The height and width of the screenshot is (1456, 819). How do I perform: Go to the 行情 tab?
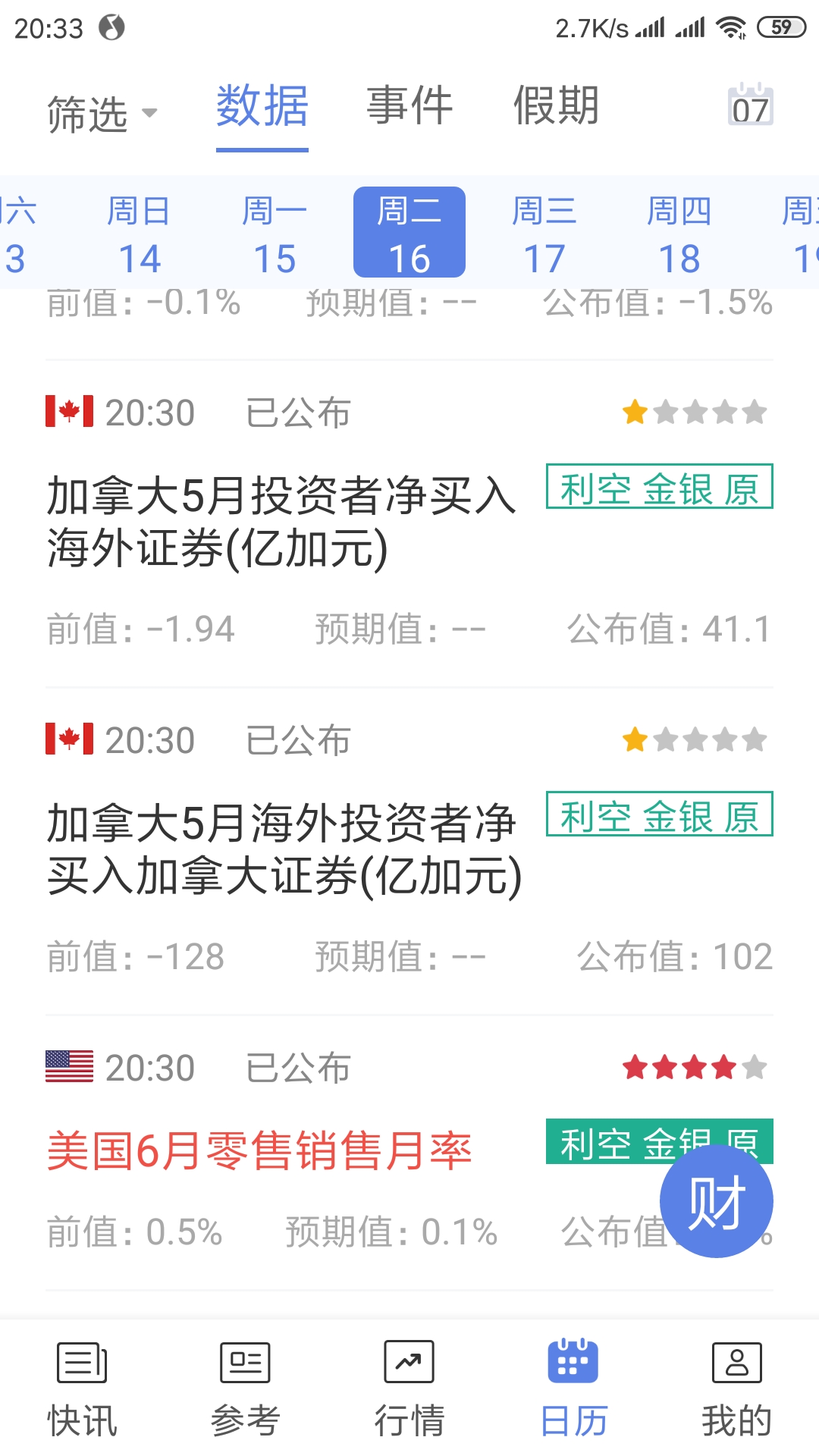[409, 1389]
